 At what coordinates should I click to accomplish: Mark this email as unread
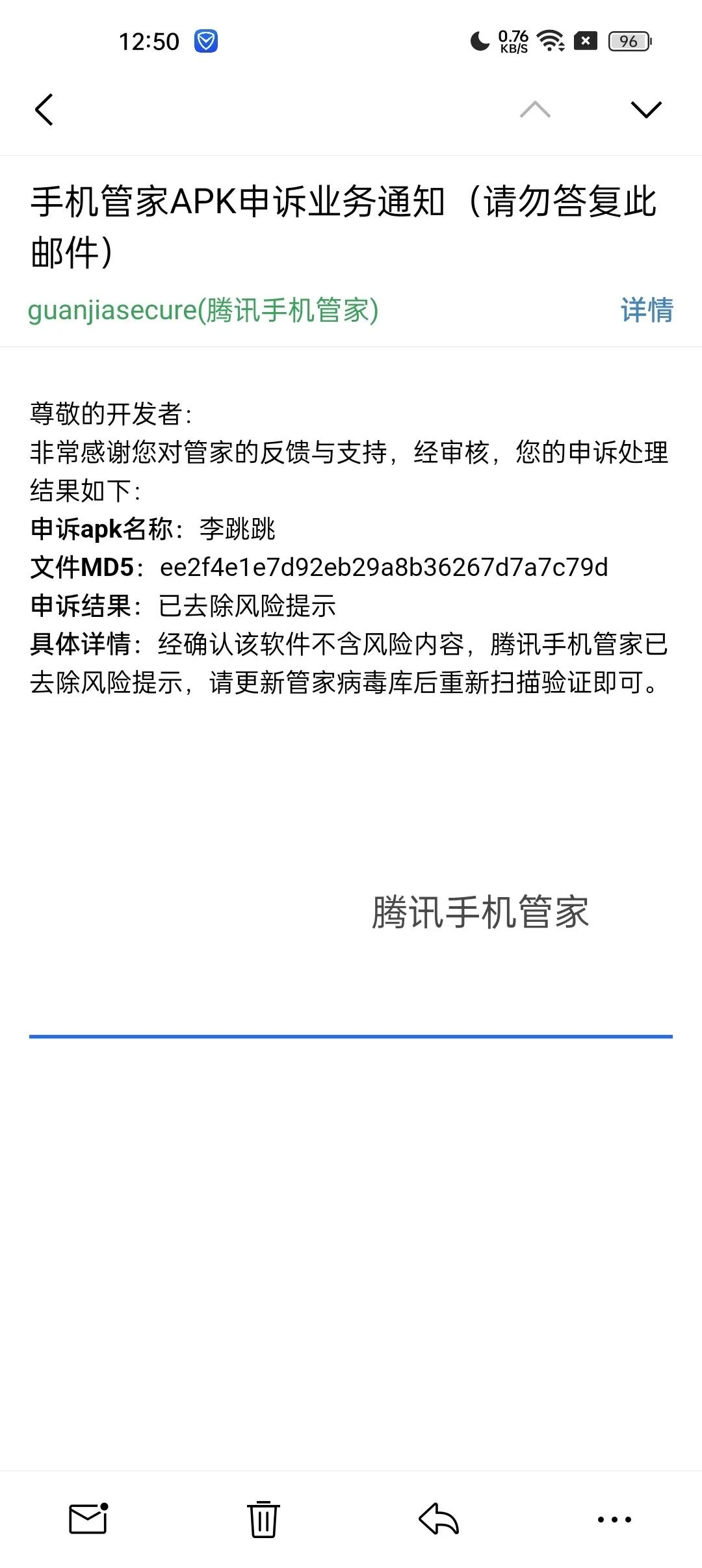tap(88, 1519)
